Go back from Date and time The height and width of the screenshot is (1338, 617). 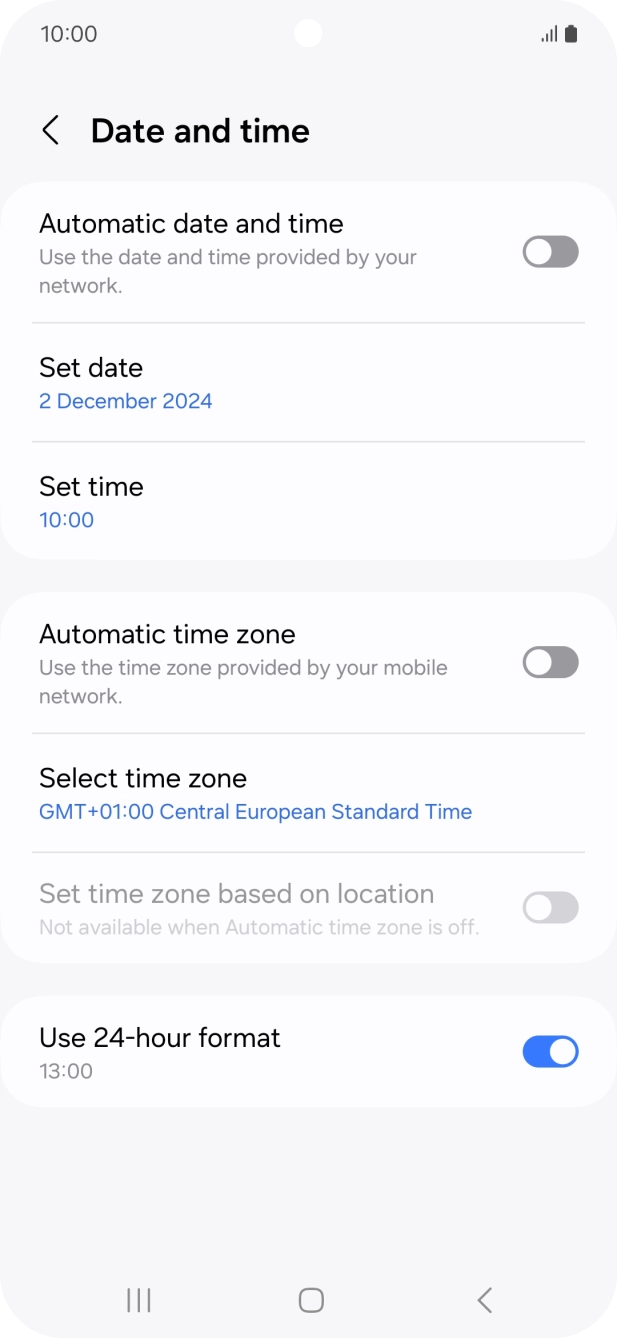51,130
